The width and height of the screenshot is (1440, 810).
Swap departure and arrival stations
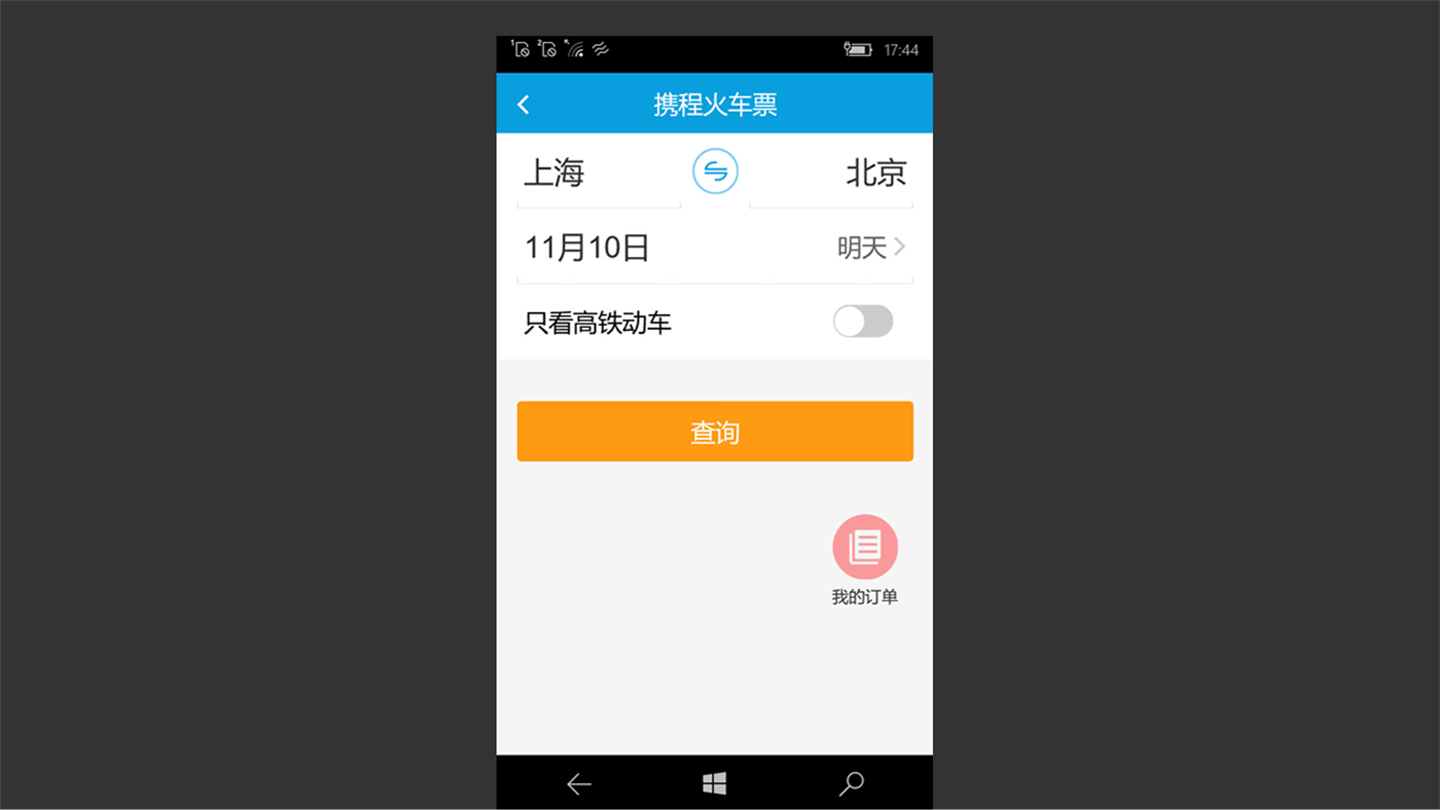[715, 172]
